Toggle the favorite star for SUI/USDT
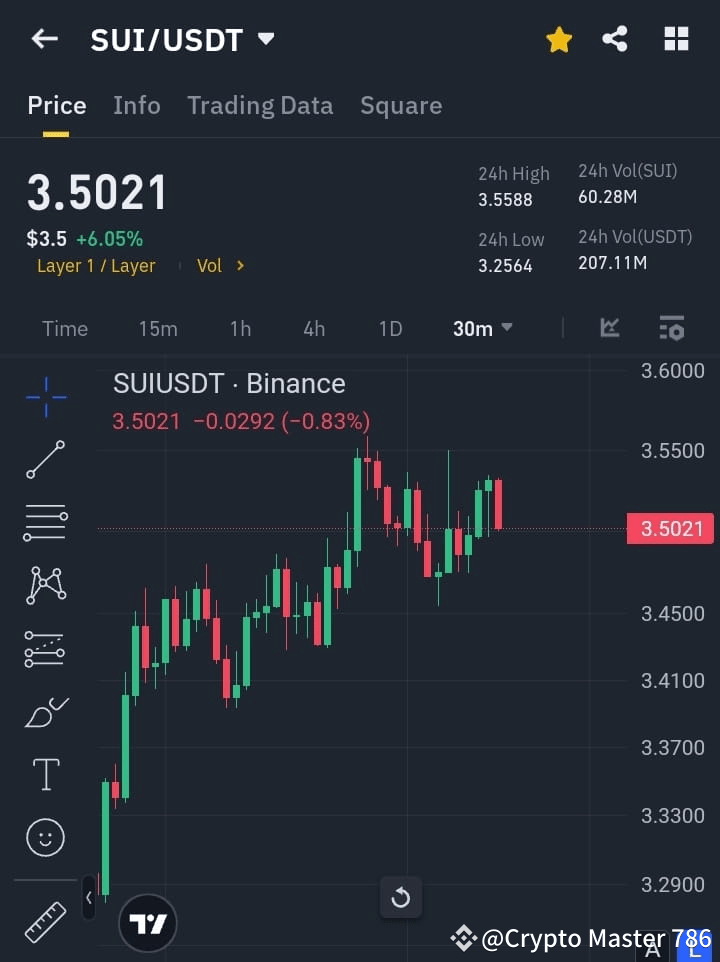The width and height of the screenshot is (720, 962). 559,39
